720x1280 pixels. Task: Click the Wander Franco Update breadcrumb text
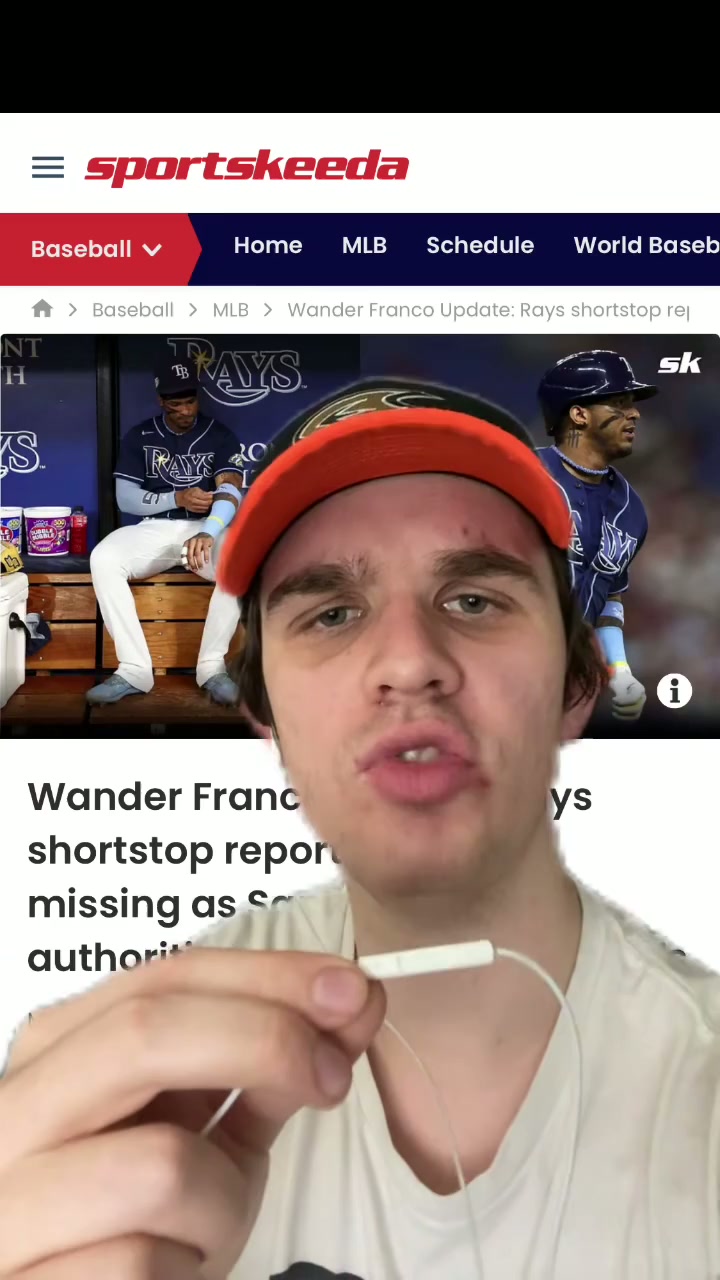[x=488, y=309]
